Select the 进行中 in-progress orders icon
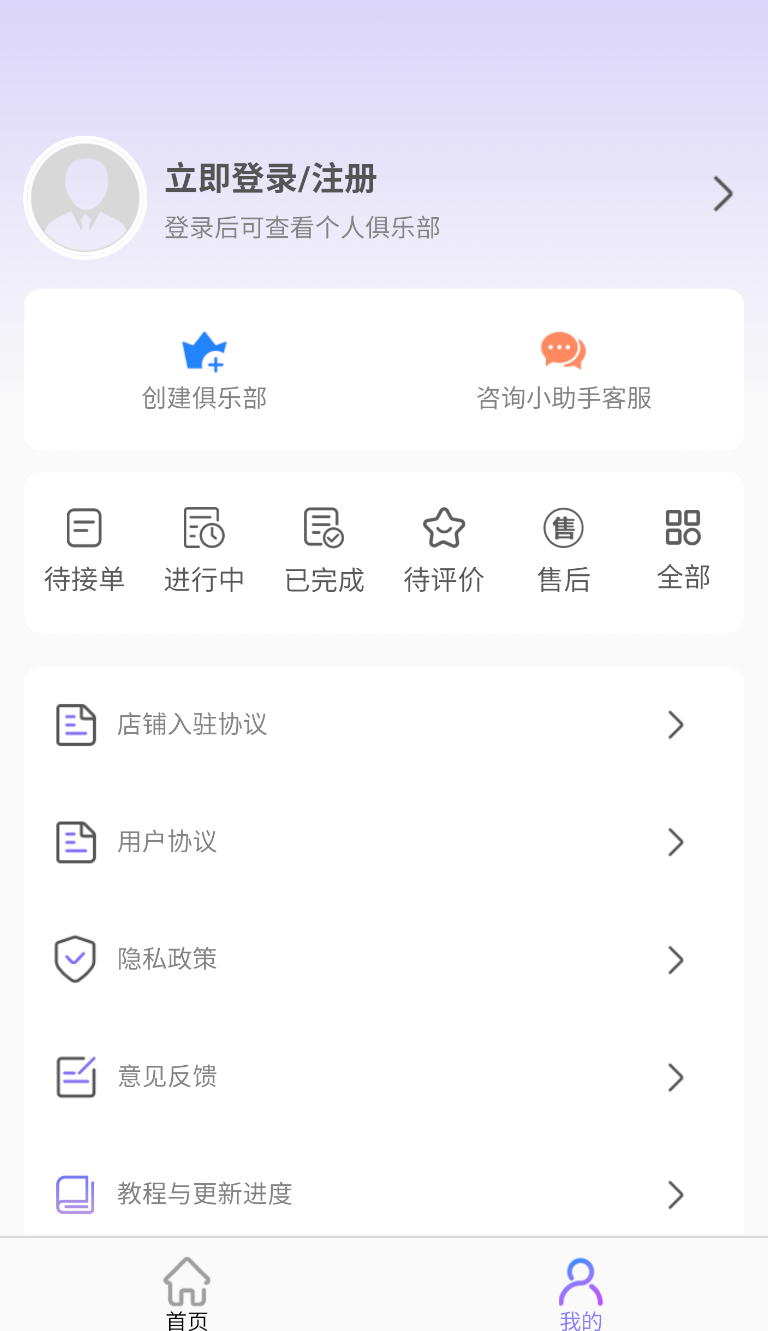 click(204, 527)
